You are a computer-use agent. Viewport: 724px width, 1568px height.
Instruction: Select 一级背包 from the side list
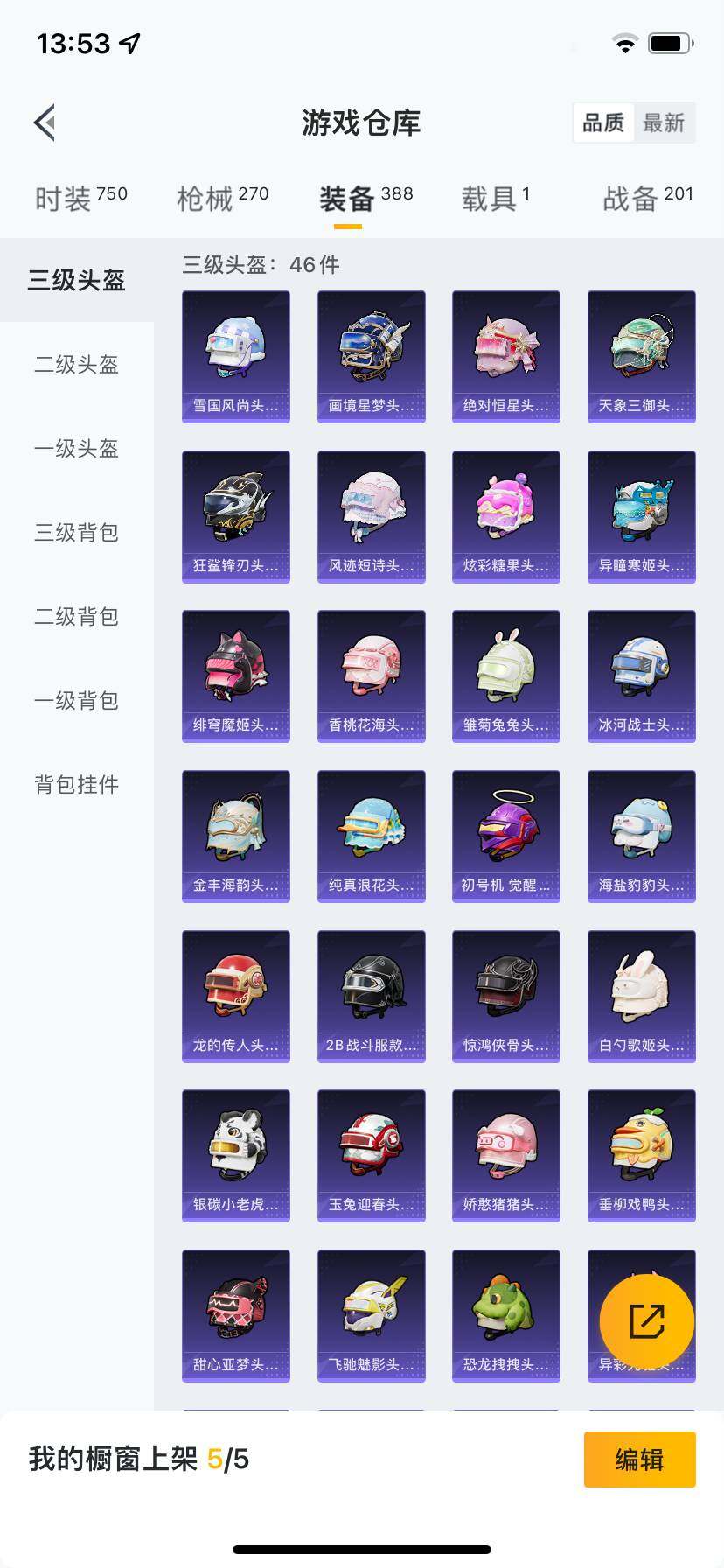(x=74, y=701)
